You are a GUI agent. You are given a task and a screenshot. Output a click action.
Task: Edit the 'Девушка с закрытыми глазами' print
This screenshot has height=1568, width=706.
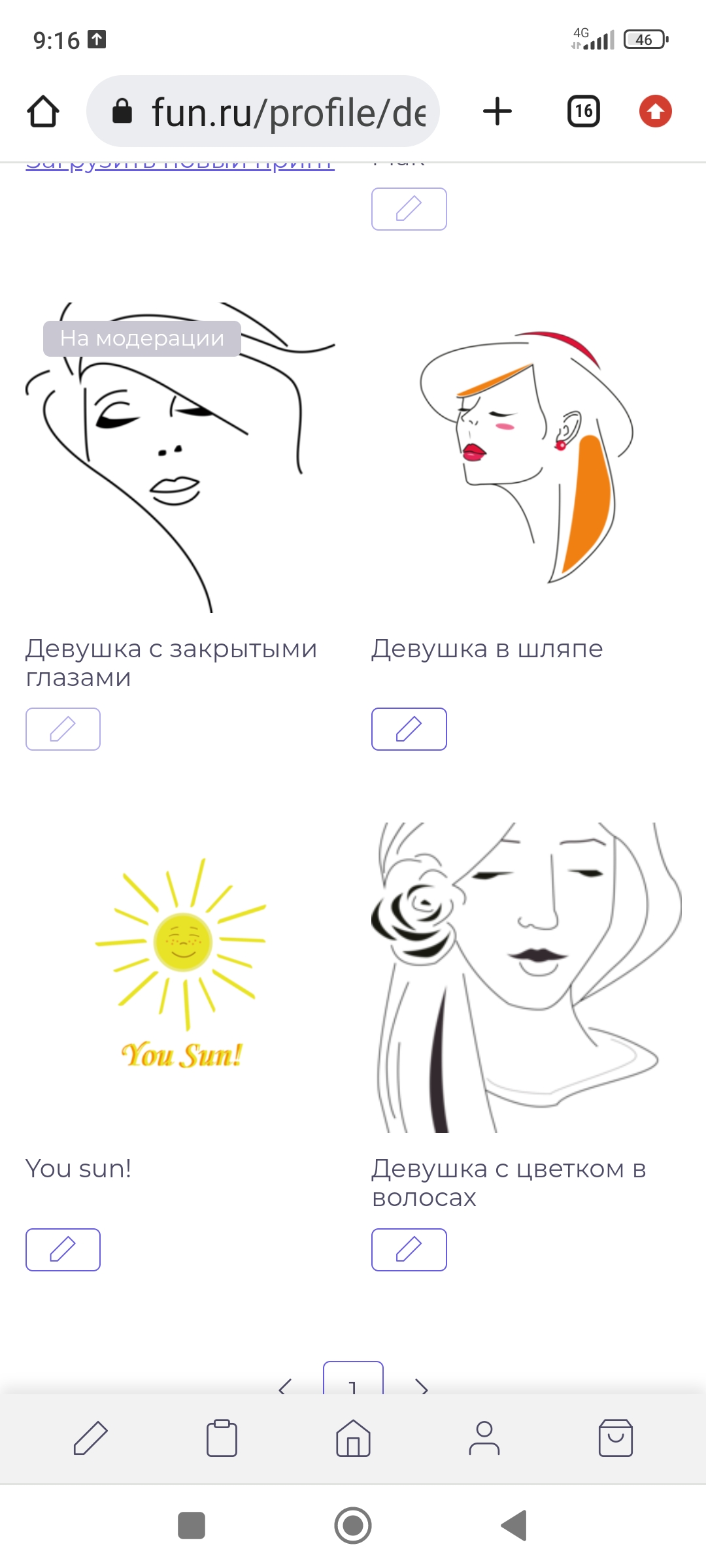[x=63, y=729]
